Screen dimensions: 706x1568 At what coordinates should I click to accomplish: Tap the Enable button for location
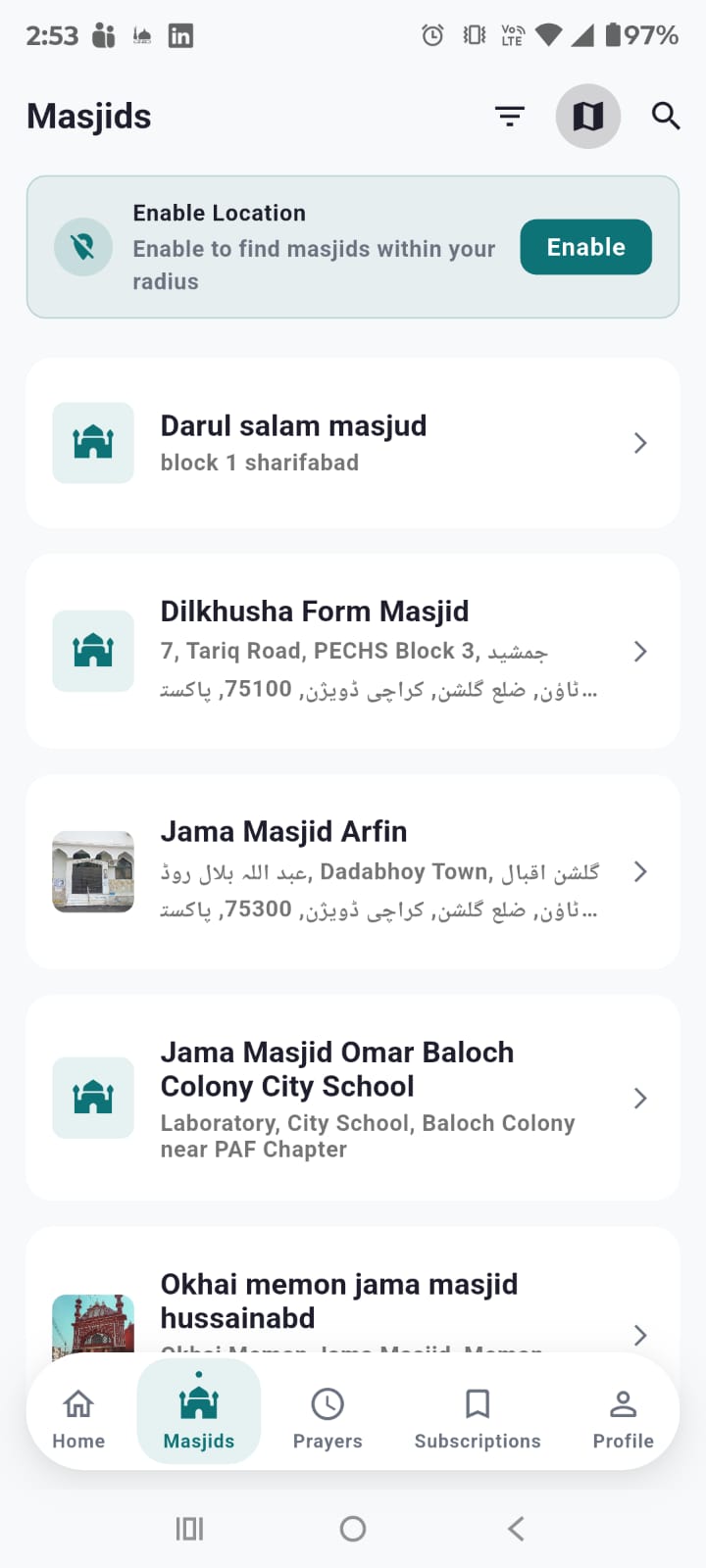pos(585,247)
